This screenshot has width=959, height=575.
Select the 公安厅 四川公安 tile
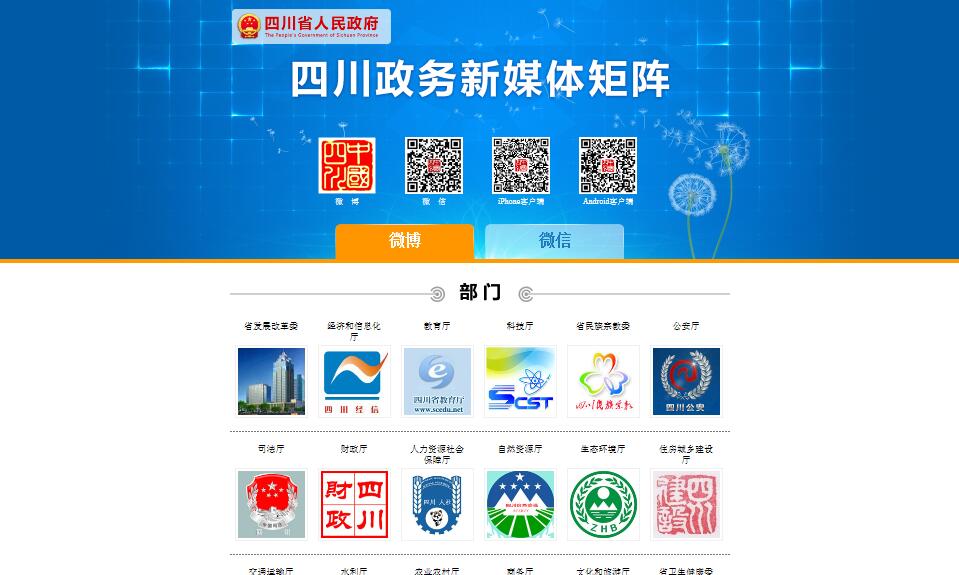[x=686, y=381]
